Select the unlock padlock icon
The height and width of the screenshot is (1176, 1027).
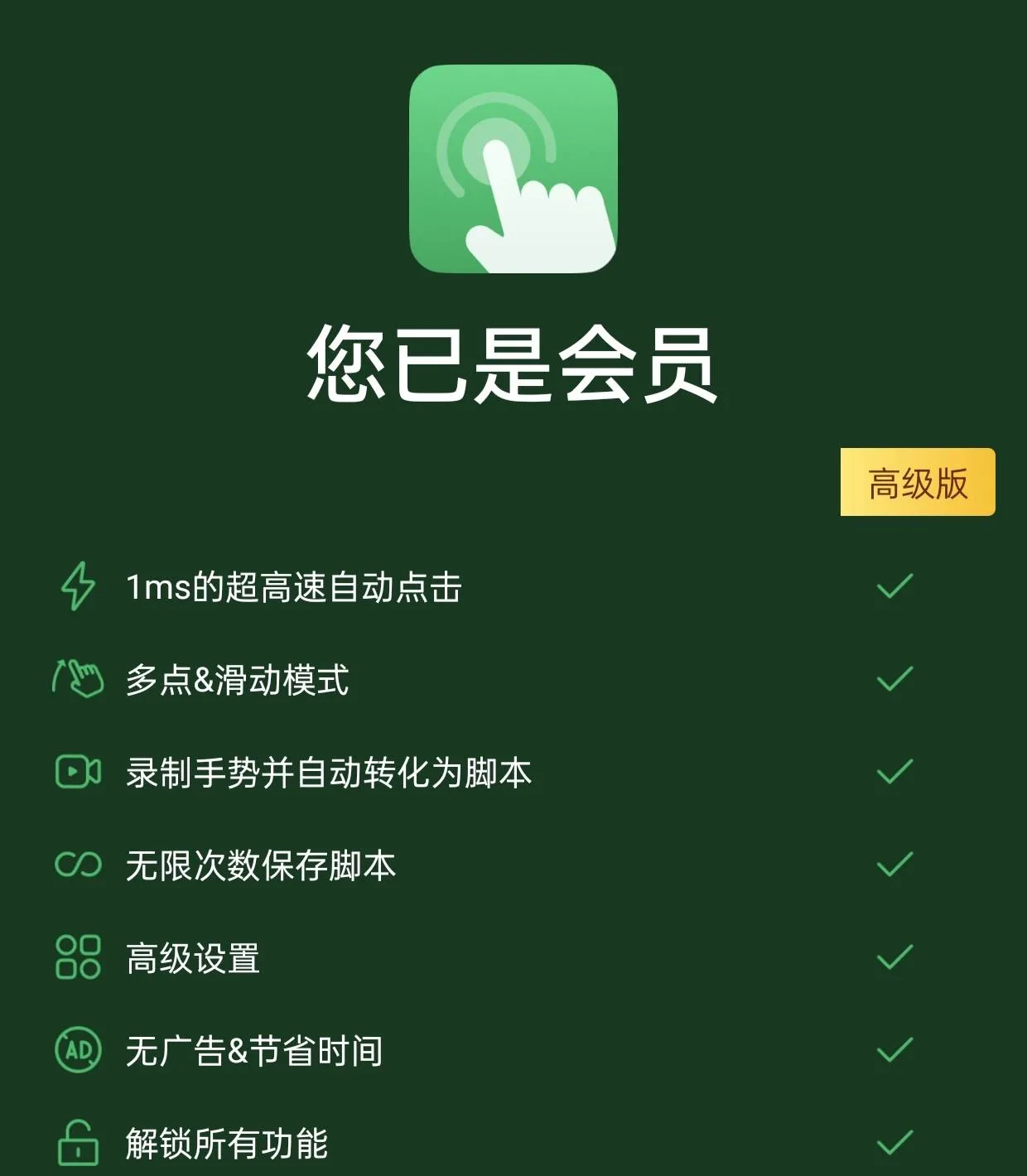pyautogui.click(x=77, y=1144)
